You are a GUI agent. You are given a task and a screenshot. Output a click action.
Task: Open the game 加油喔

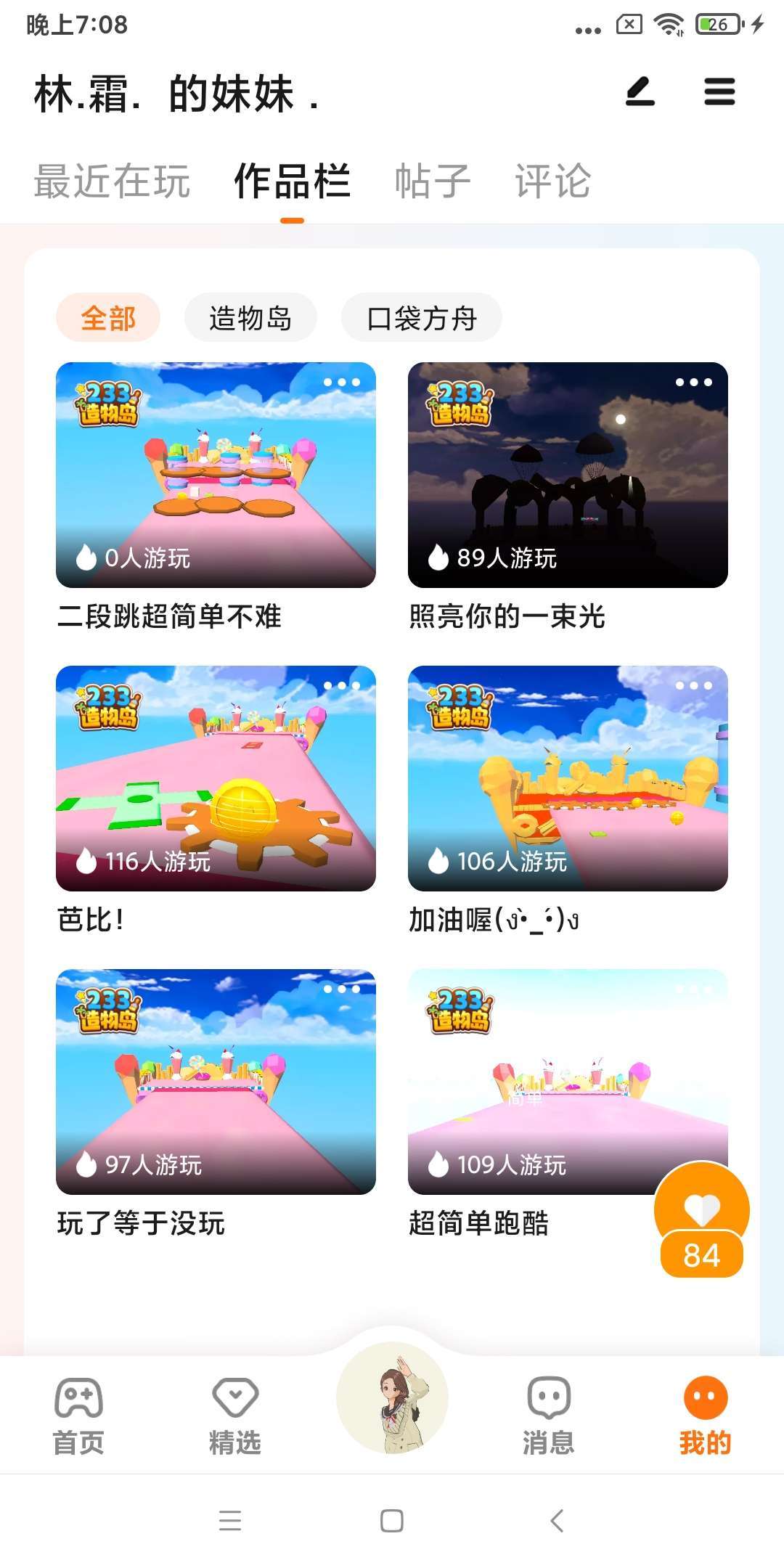(568, 778)
